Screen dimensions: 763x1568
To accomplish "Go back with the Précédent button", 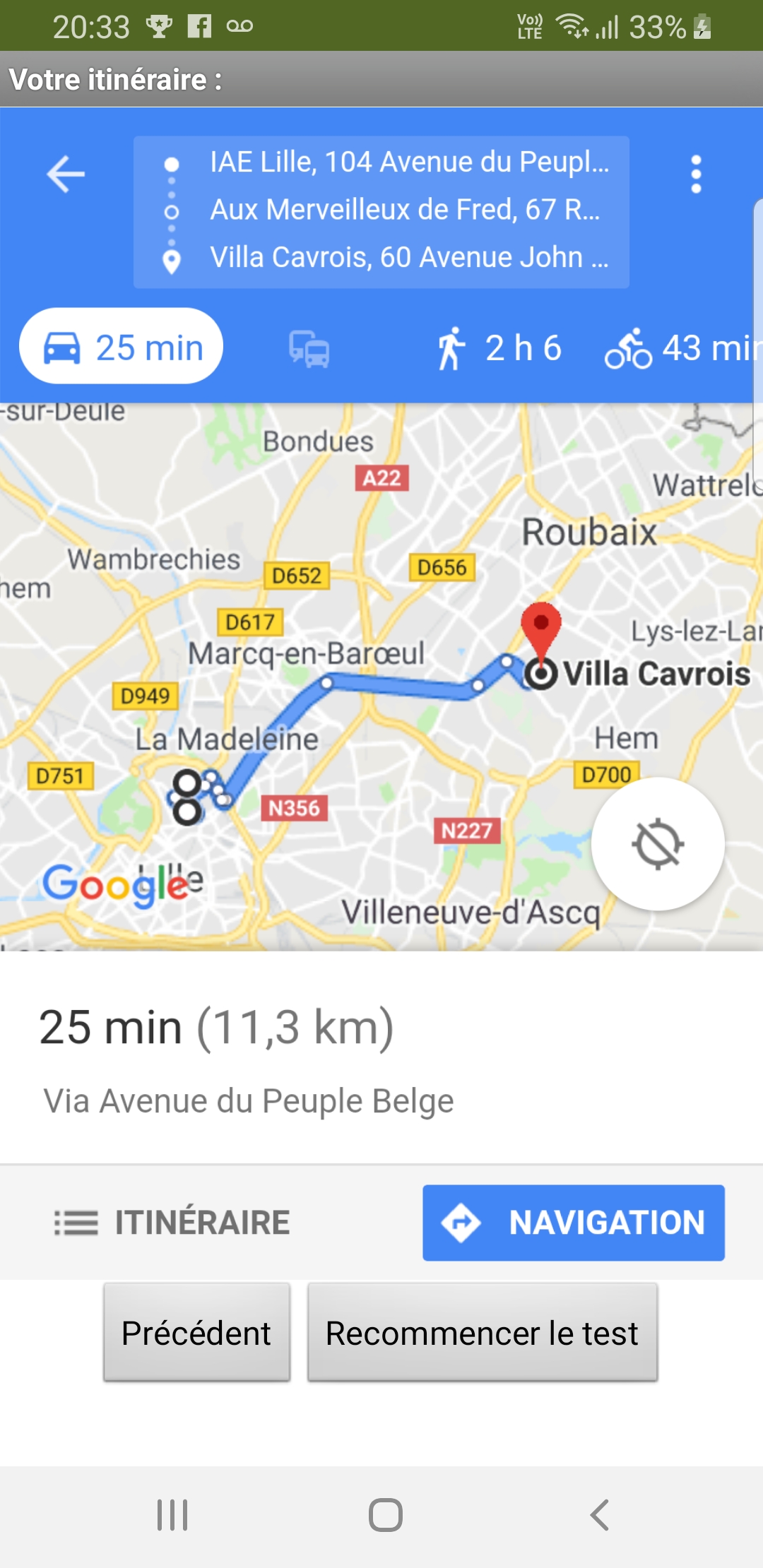I will click(196, 1332).
